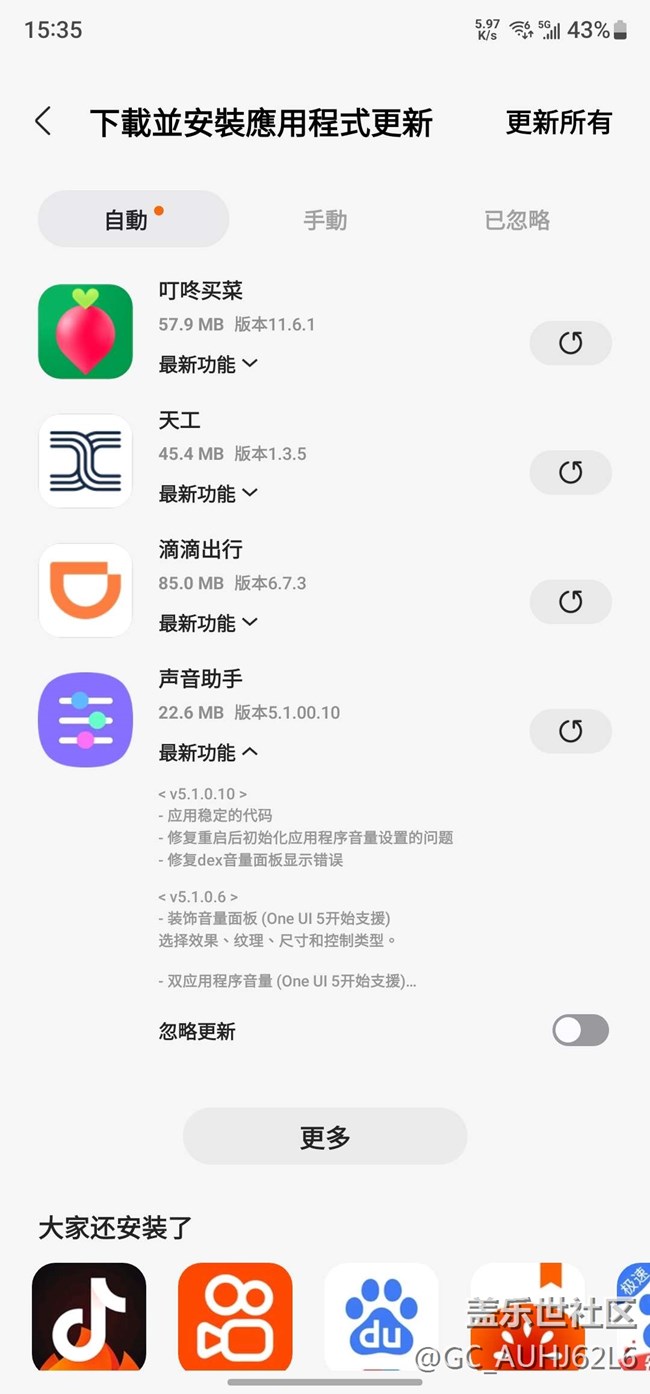The image size is (650, 1394).
Task: Update the 声音助手 app
Action: point(570,731)
